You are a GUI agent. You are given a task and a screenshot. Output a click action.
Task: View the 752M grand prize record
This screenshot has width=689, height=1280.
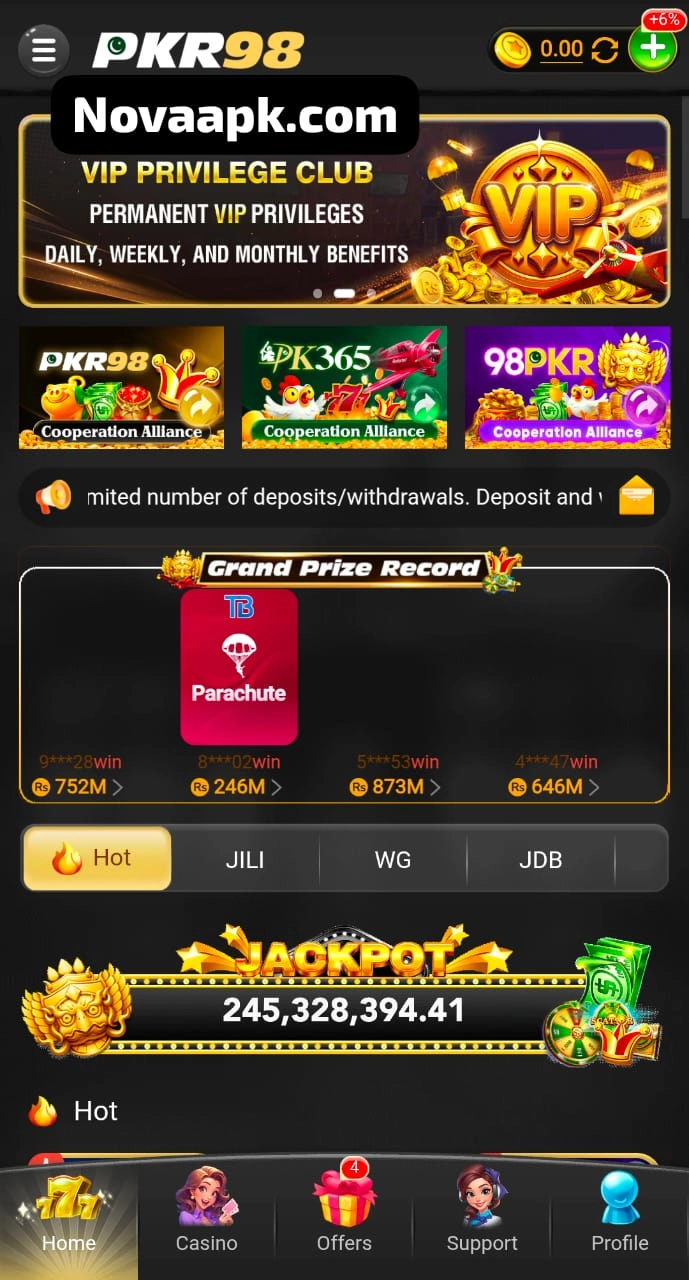pos(78,787)
